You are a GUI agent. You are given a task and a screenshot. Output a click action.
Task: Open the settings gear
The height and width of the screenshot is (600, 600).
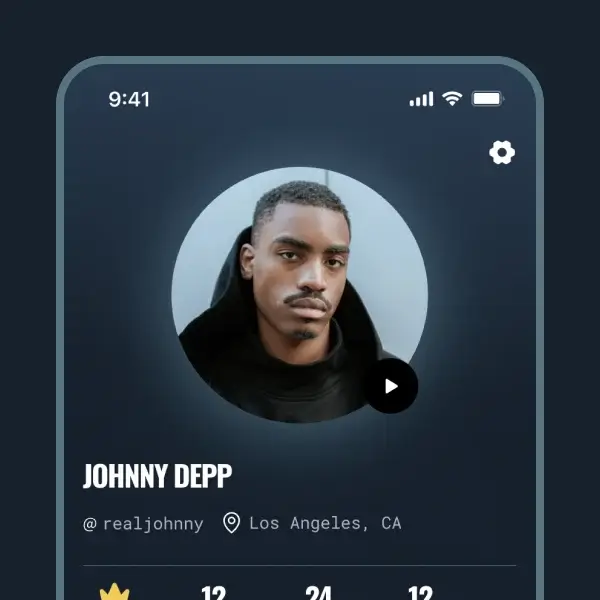click(501, 153)
